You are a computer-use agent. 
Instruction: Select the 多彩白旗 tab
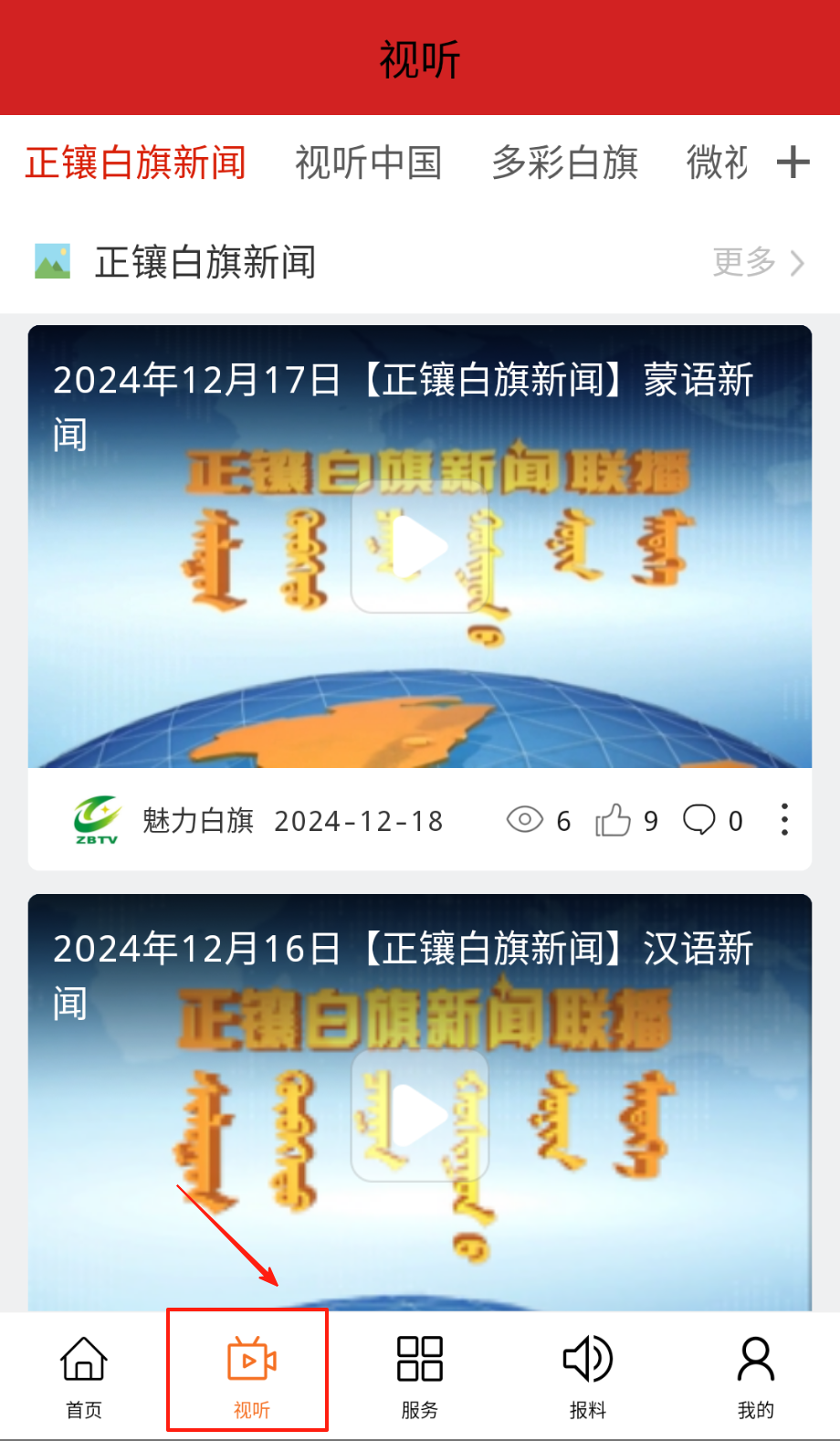coord(564,163)
